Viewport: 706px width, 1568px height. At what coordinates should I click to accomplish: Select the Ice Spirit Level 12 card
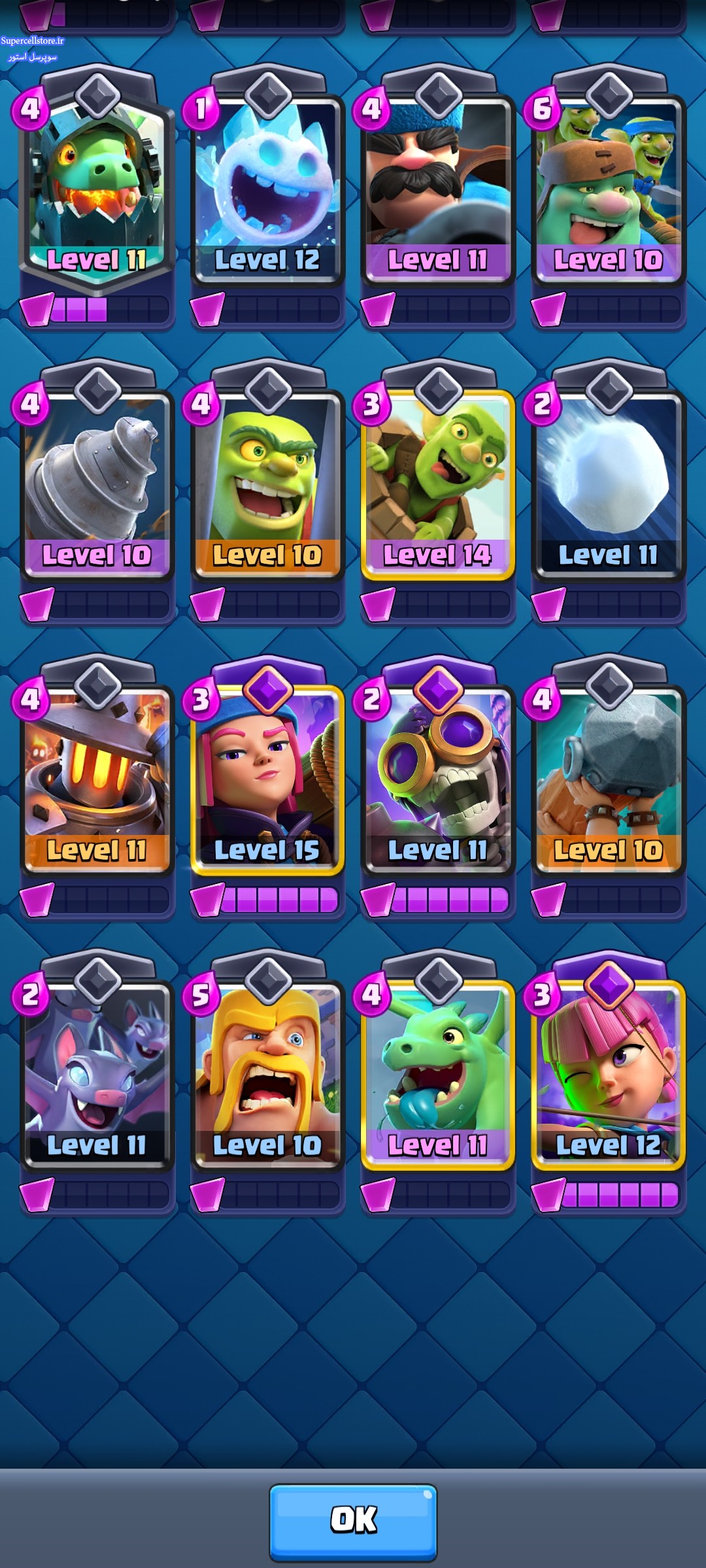pos(267,189)
